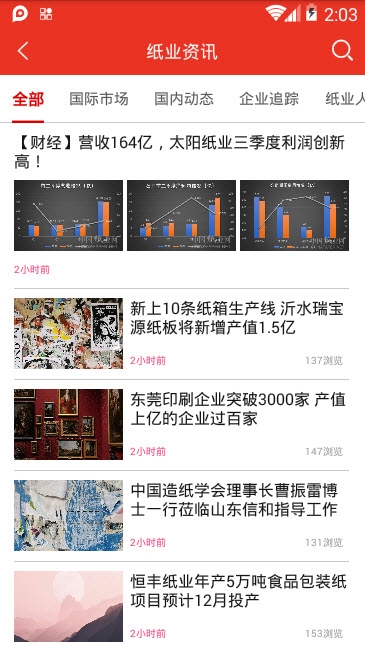Go back using the top-left arrow
365x645 pixels.
pyautogui.click(x=23, y=51)
